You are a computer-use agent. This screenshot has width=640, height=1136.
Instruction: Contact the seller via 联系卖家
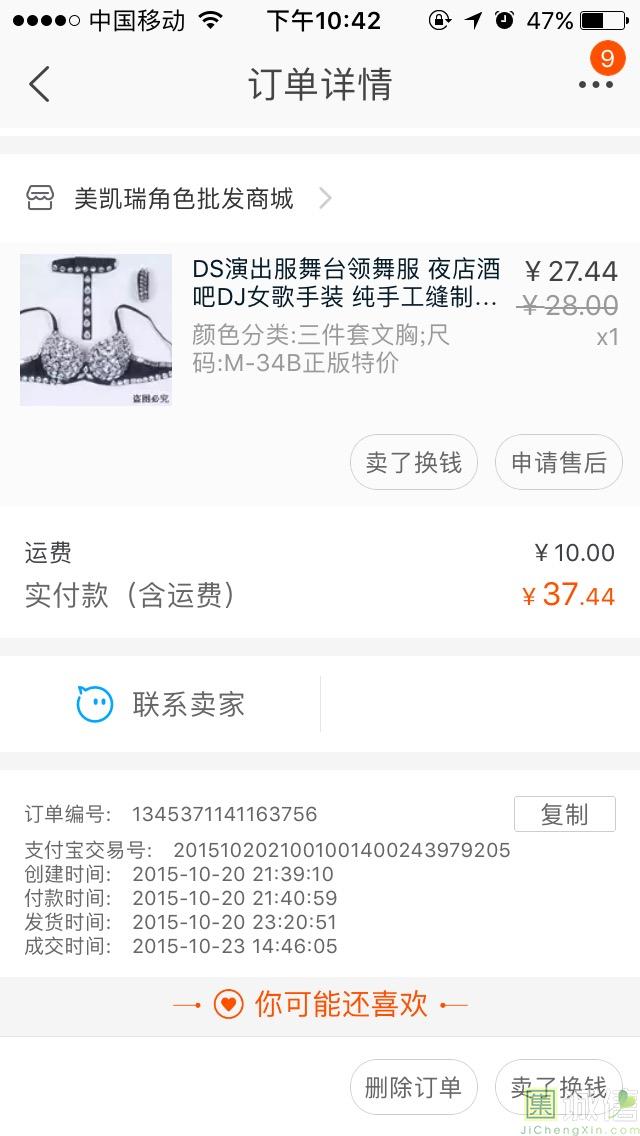162,704
